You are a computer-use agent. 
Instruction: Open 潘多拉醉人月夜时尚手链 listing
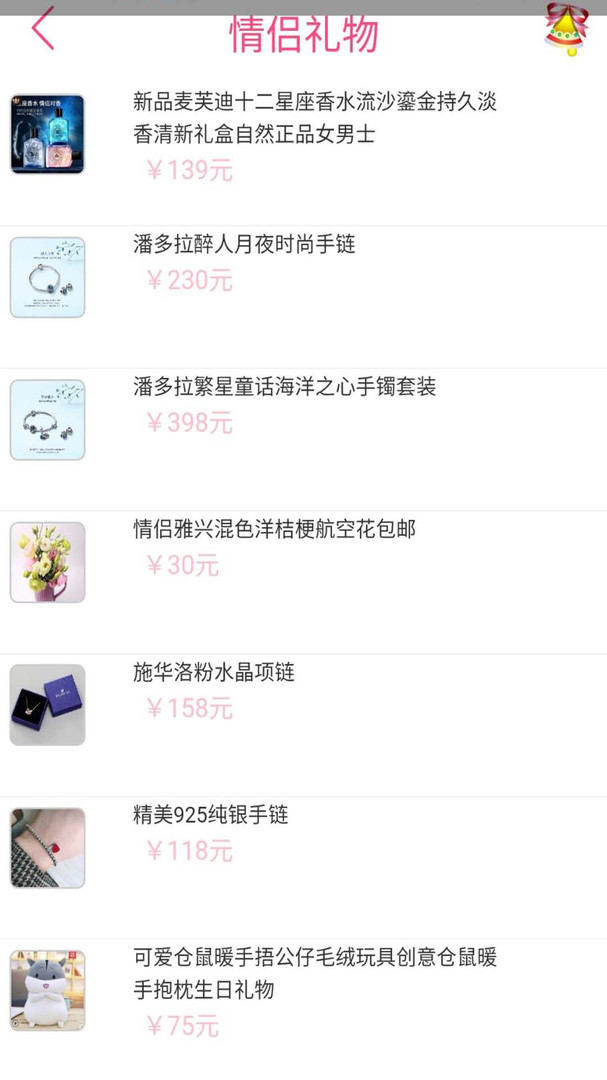[x=244, y=245]
